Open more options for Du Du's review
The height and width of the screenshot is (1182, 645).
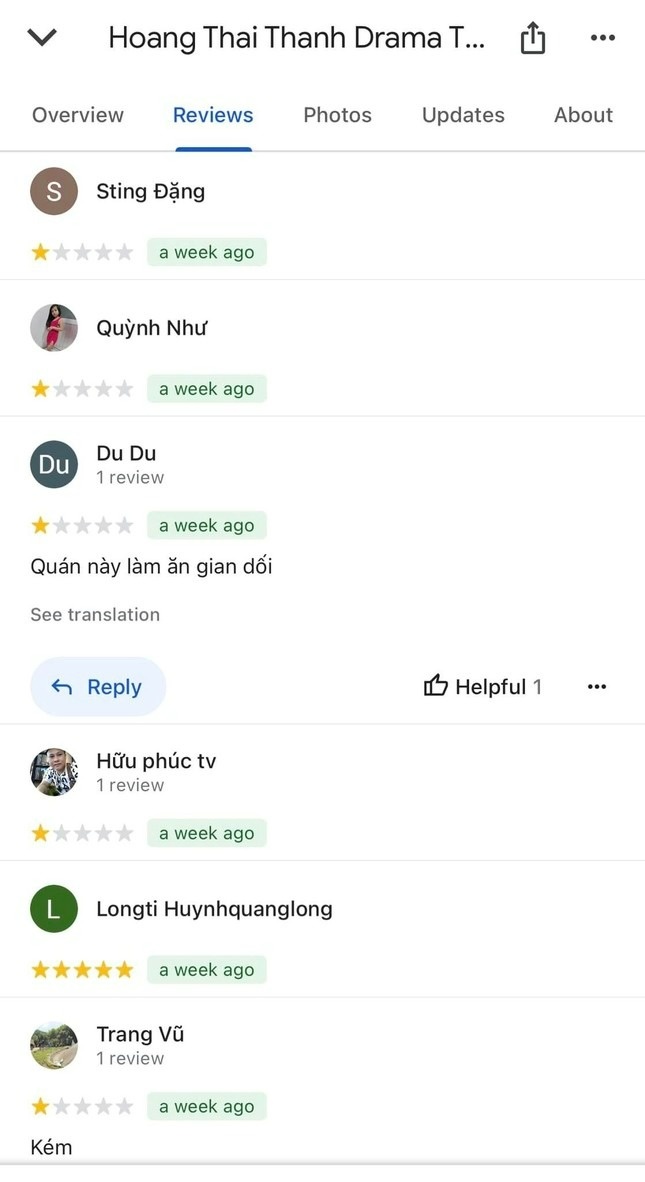pyautogui.click(x=597, y=687)
